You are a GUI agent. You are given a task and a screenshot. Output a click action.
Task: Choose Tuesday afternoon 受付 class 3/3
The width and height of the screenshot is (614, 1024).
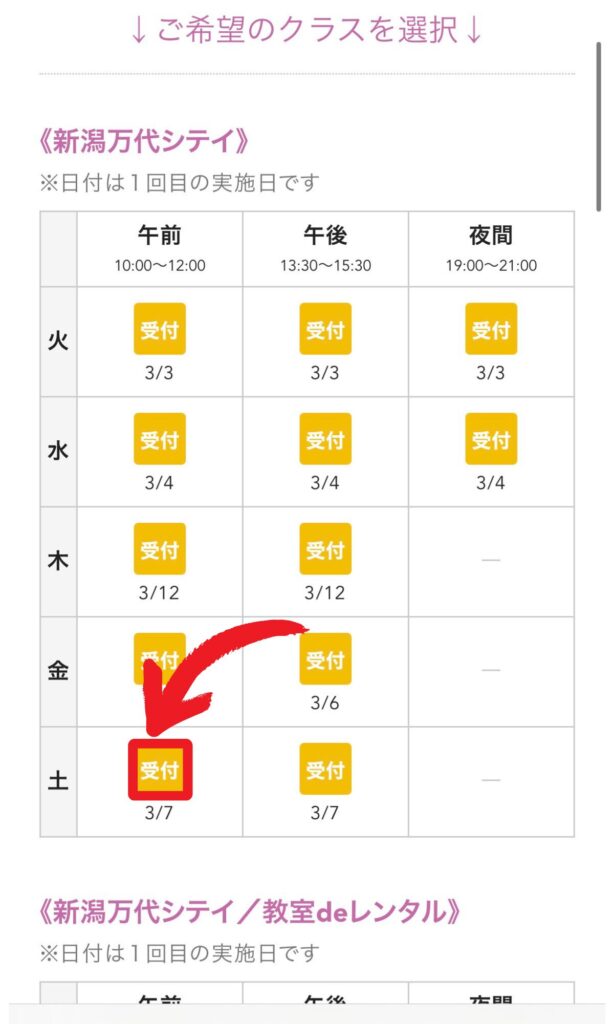pos(325,329)
